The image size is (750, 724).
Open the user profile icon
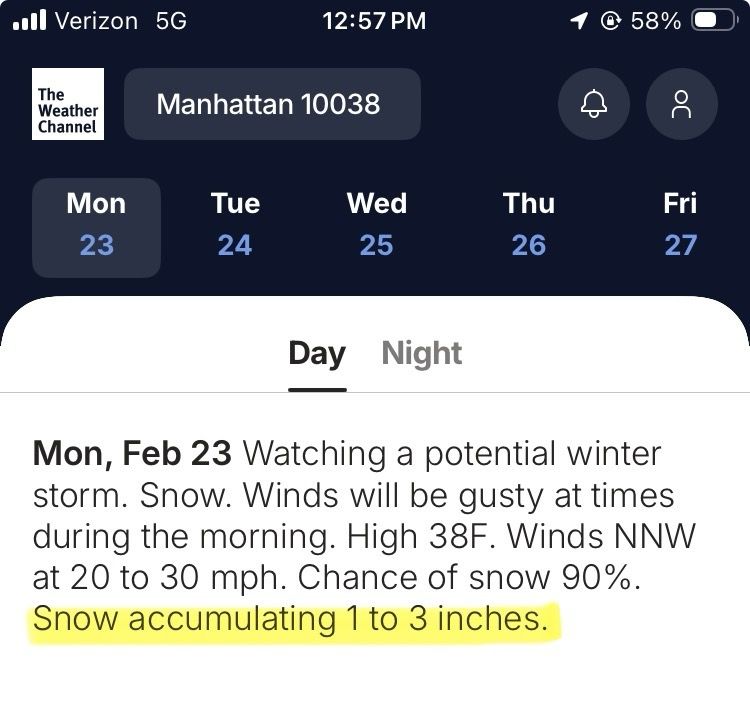point(682,104)
